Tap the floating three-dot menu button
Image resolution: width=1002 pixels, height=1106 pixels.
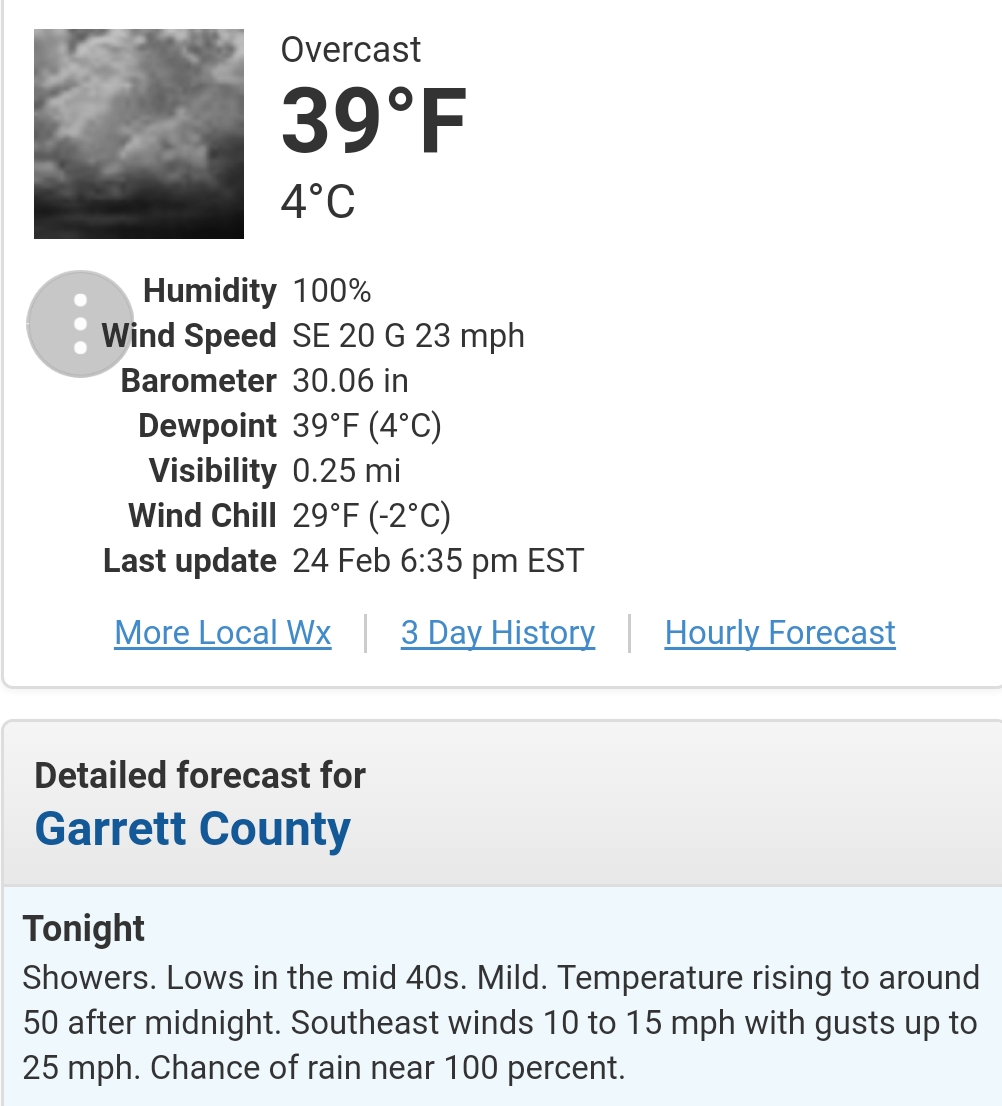(x=80, y=324)
